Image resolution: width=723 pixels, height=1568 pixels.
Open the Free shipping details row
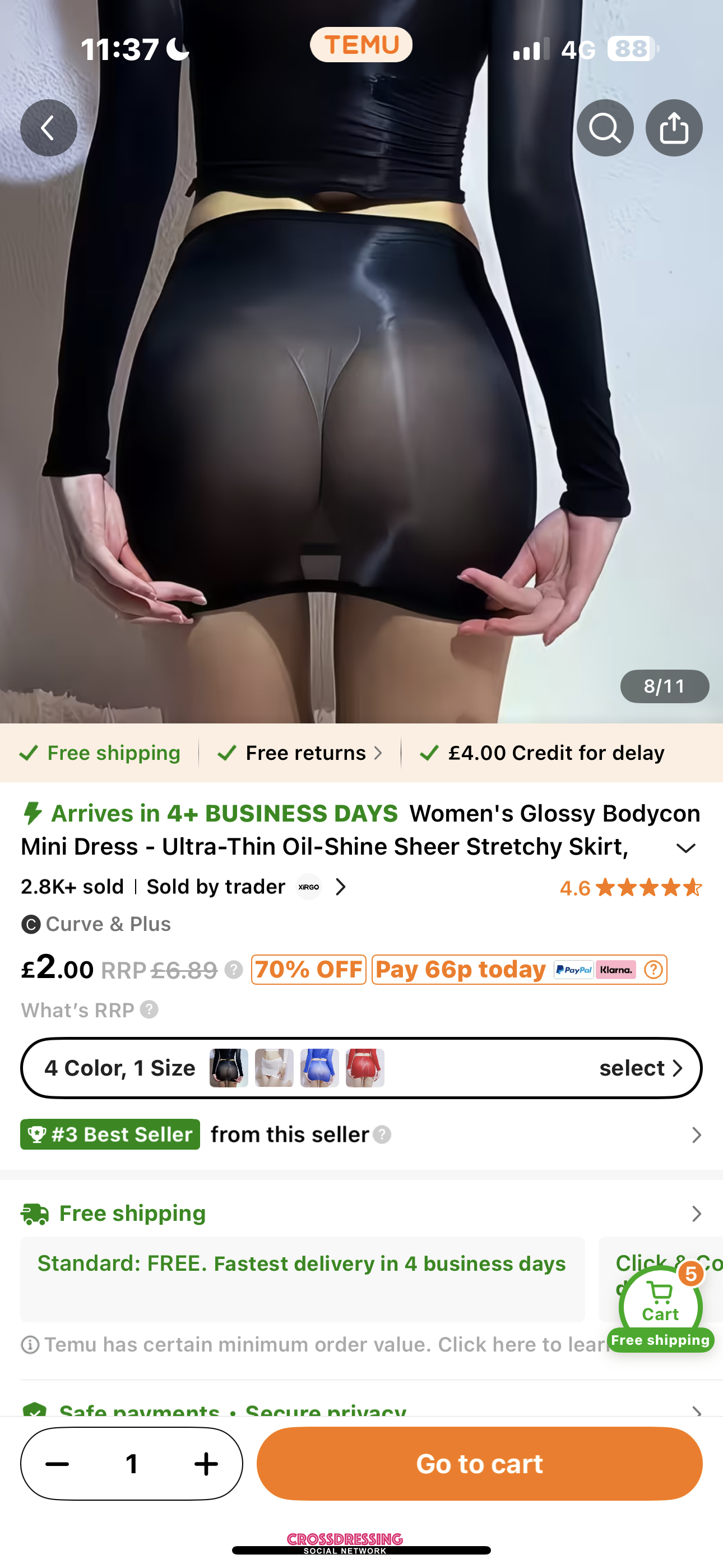(x=361, y=1213)
